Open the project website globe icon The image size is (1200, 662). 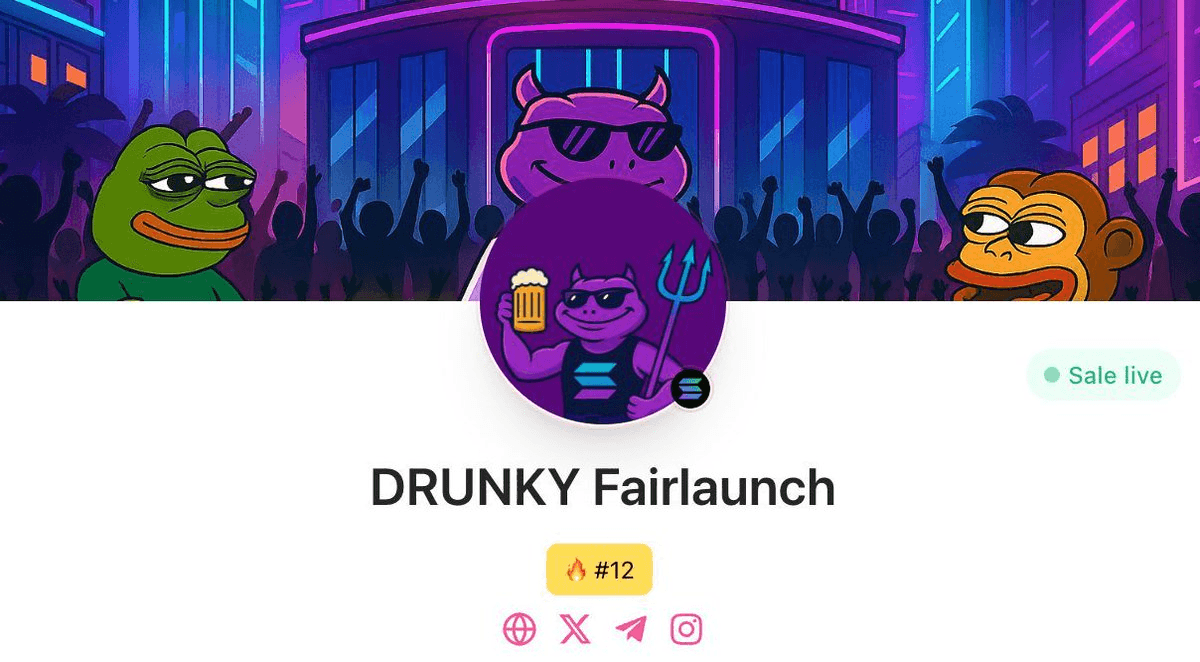(519, 629)
